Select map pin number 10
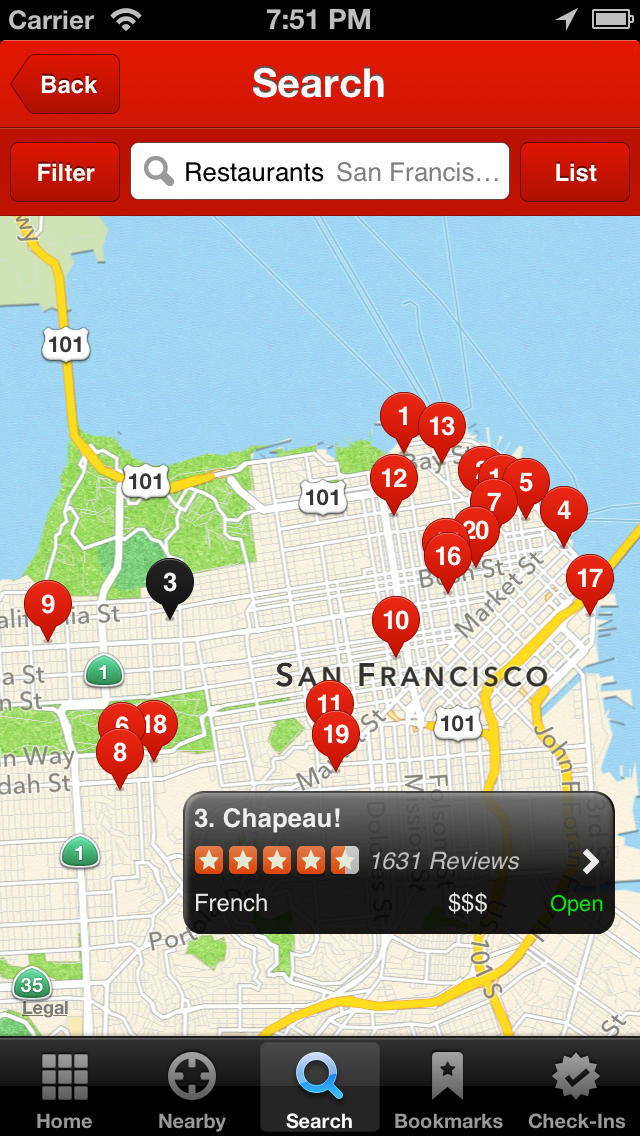The image size is (640, 1136). 396,621
